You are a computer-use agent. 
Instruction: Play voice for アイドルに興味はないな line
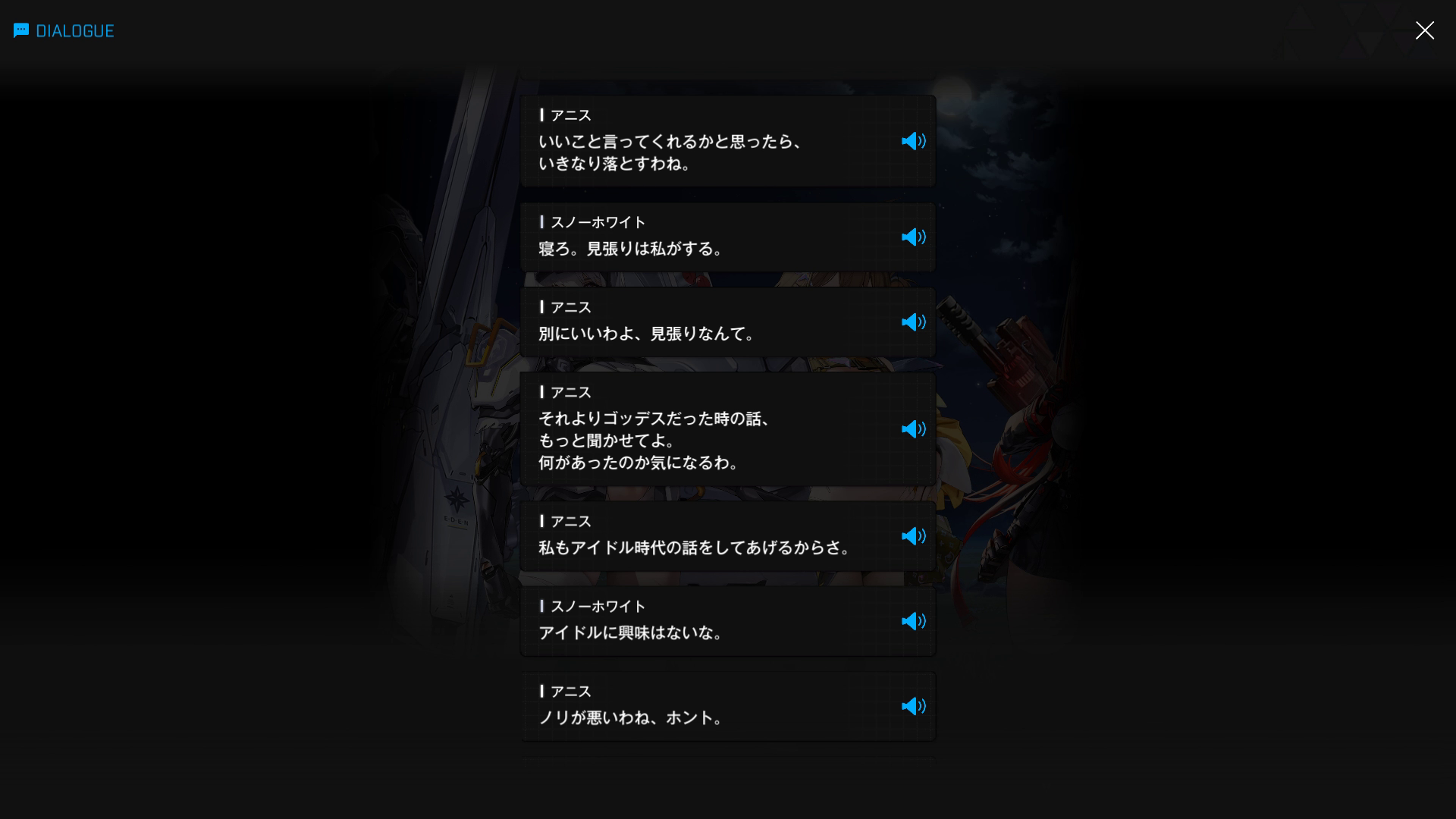913,621
